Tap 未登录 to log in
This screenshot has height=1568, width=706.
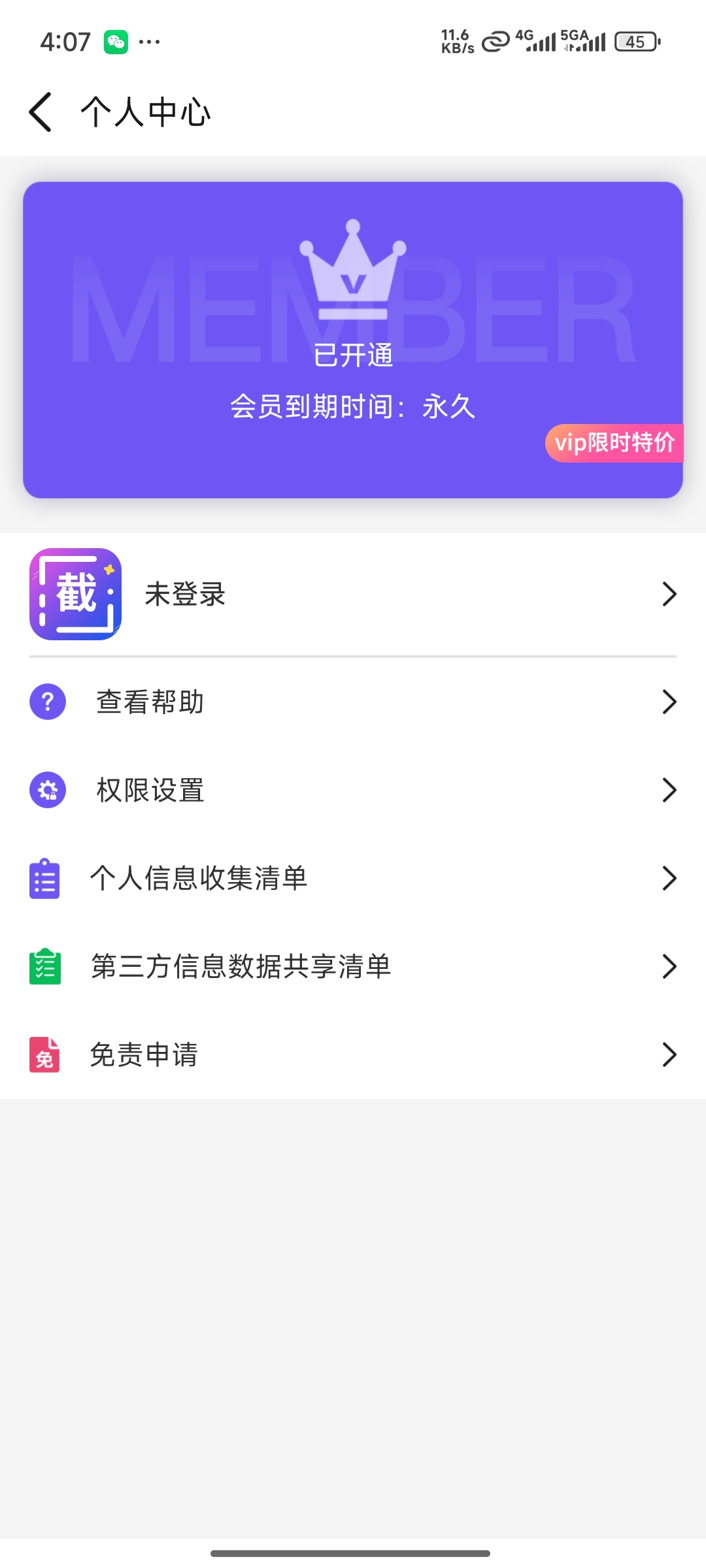click(x=353, y=594)
